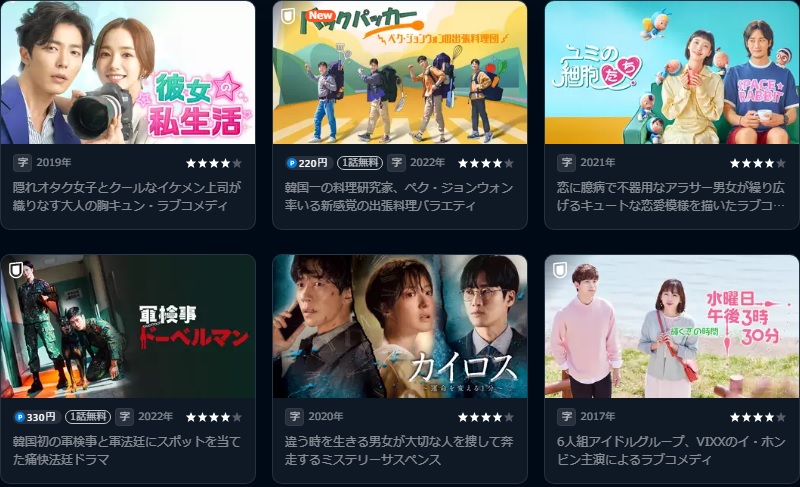Open the カイロス mystery suspense card
Viewport: 800px width, 487px height.
[400, 328]
